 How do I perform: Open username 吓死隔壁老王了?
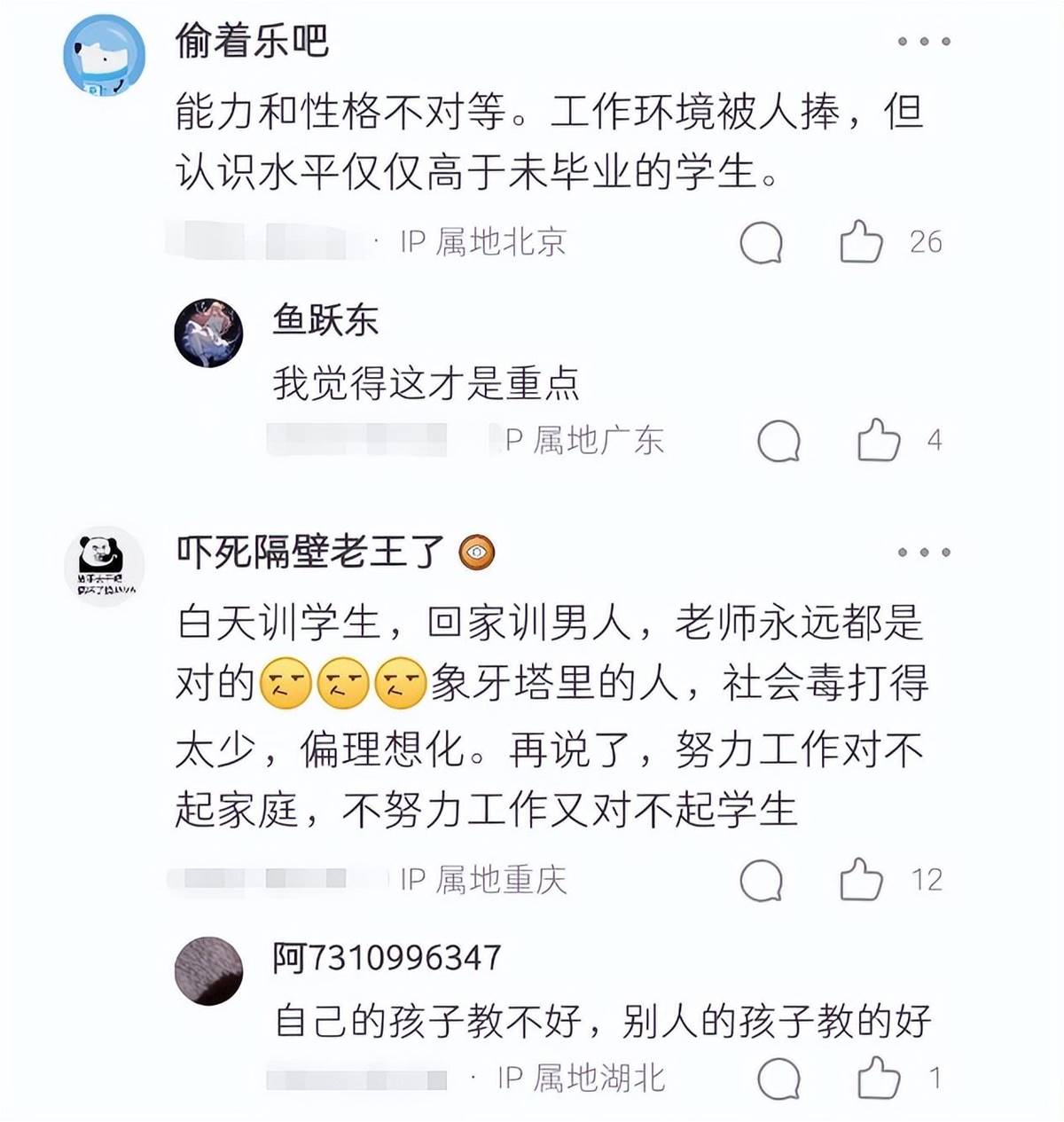point(310,553)
